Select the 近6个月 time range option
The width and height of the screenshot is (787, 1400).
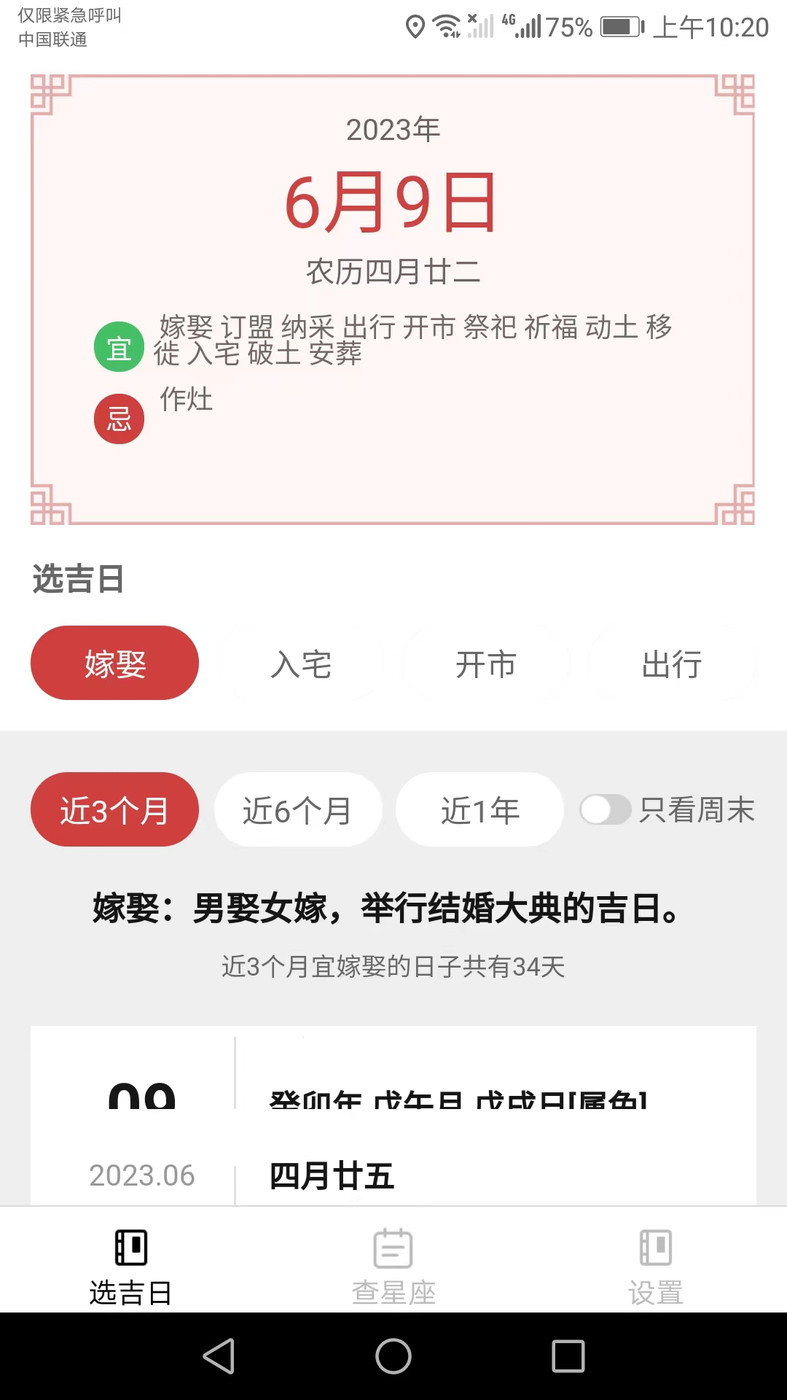coord(298,810)
